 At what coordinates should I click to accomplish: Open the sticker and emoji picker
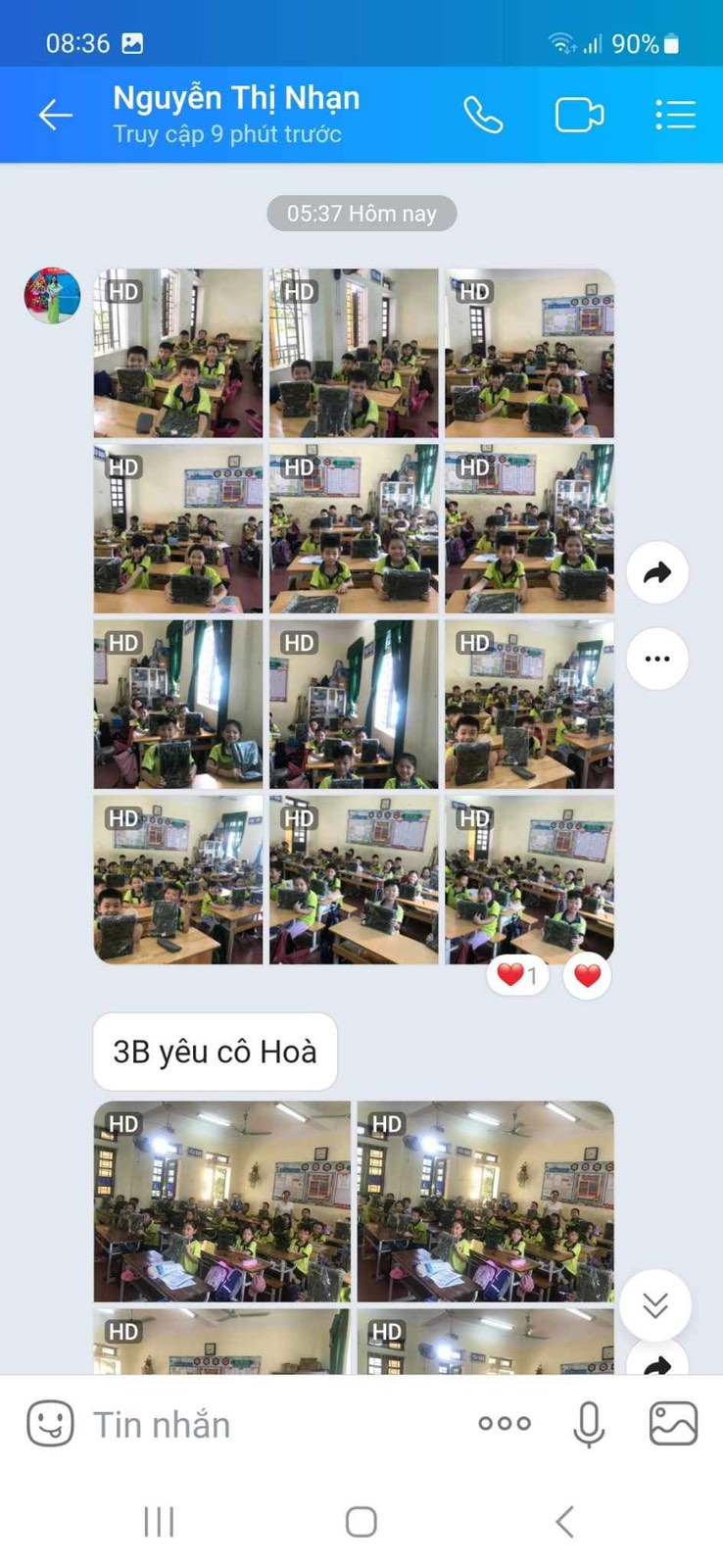click(x=50, y=1423)
